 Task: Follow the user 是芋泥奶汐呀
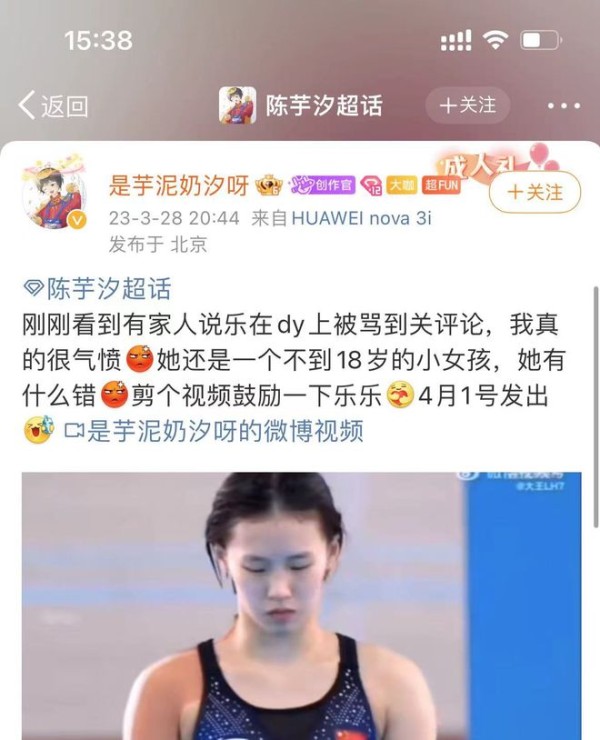point(535,191)
